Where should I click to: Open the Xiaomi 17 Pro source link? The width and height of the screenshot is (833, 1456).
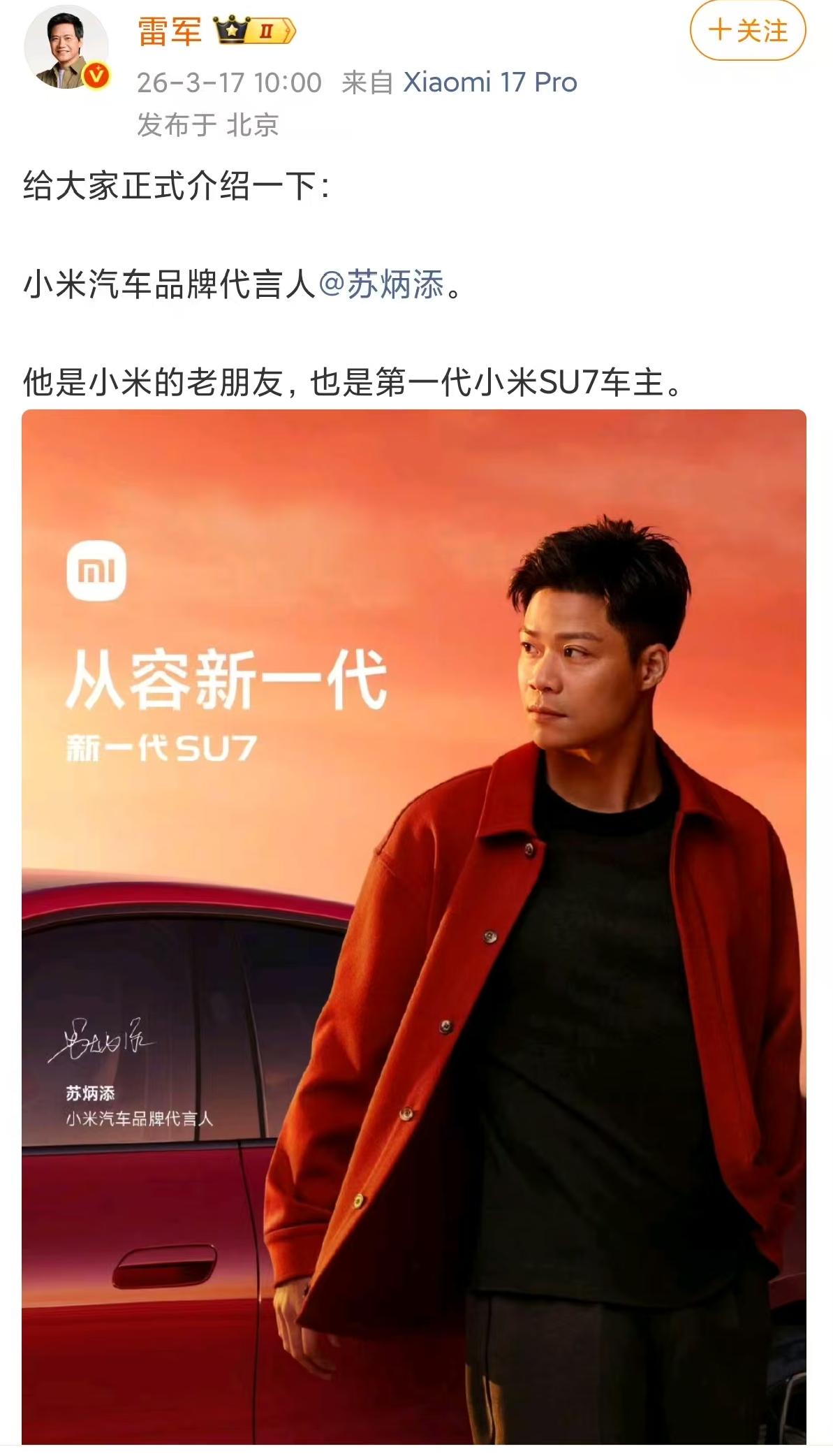490,83
